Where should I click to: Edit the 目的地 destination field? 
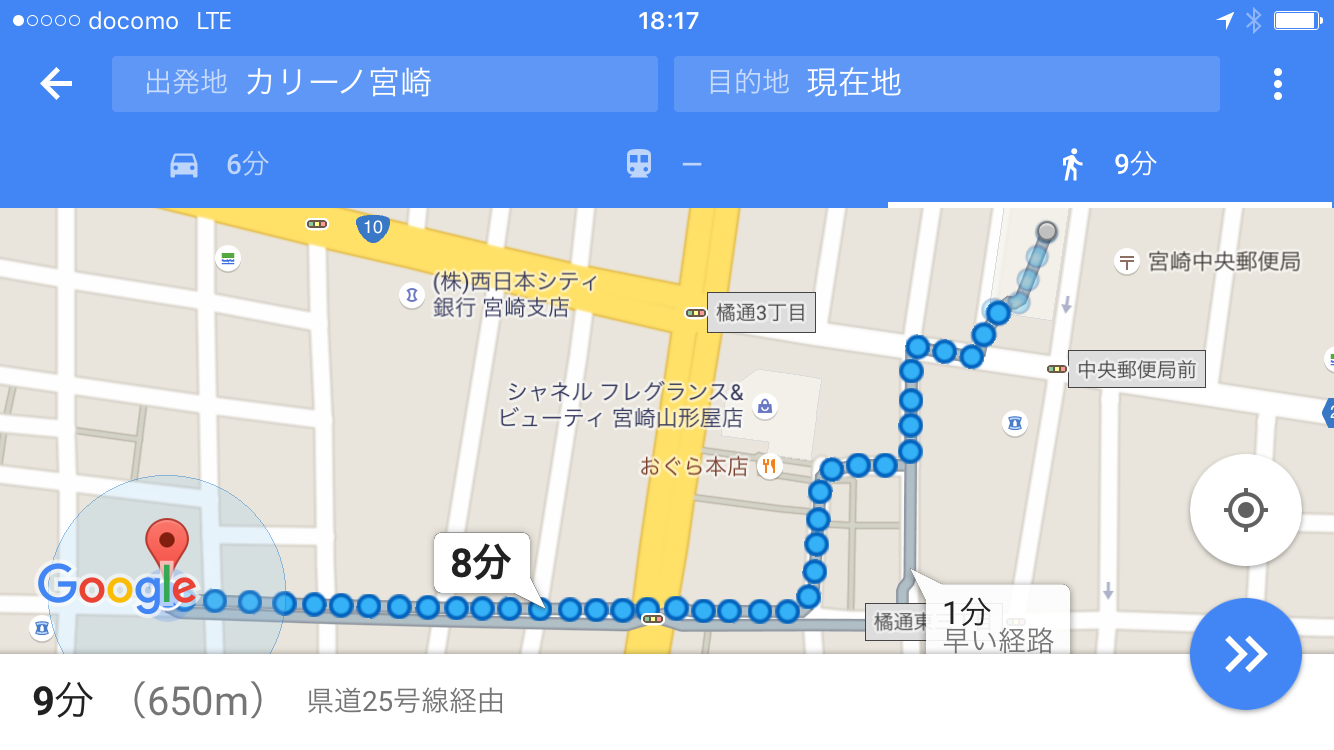[x=946, y=84]
